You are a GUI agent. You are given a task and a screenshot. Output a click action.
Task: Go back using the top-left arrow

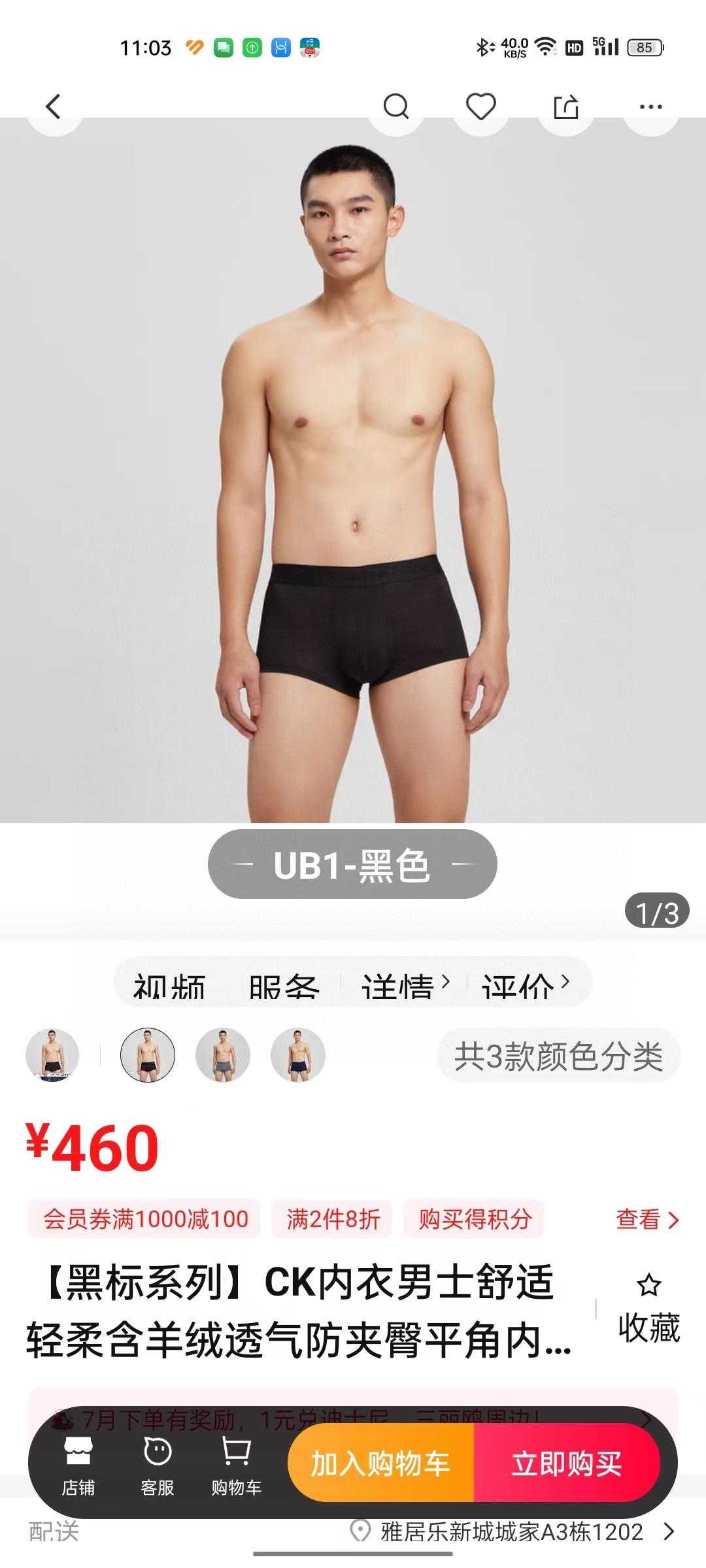pyautogui.click(x=54, y=106)
